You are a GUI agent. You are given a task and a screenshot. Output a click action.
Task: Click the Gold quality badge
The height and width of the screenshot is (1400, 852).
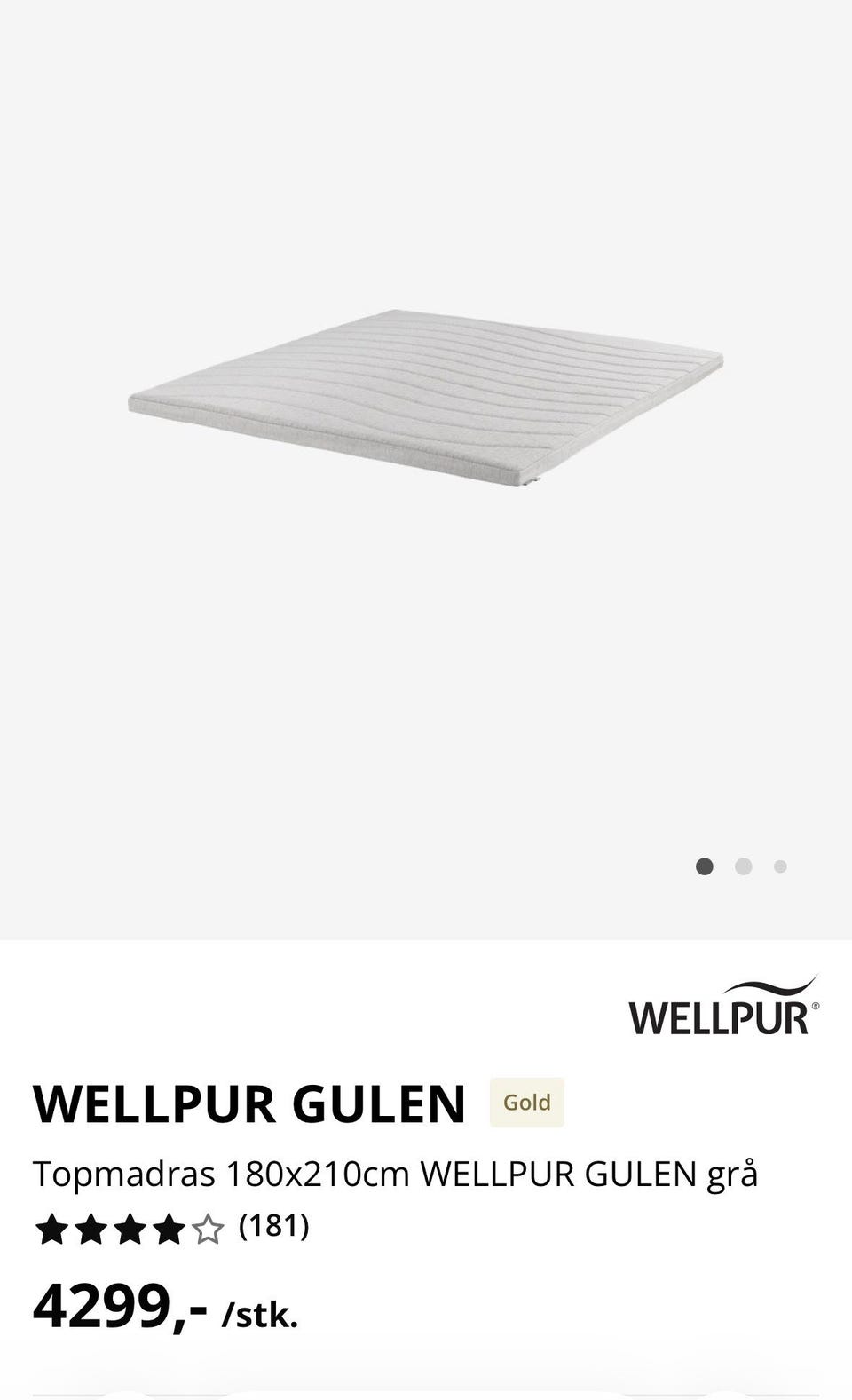(527, 1103)
